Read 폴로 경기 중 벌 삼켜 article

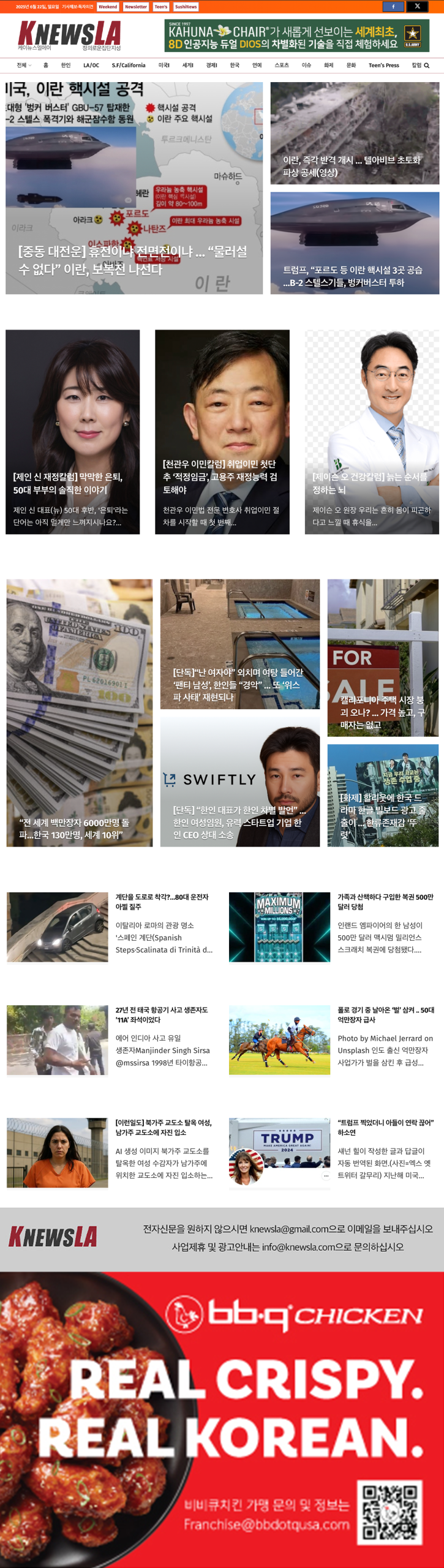coord(385,1014)
